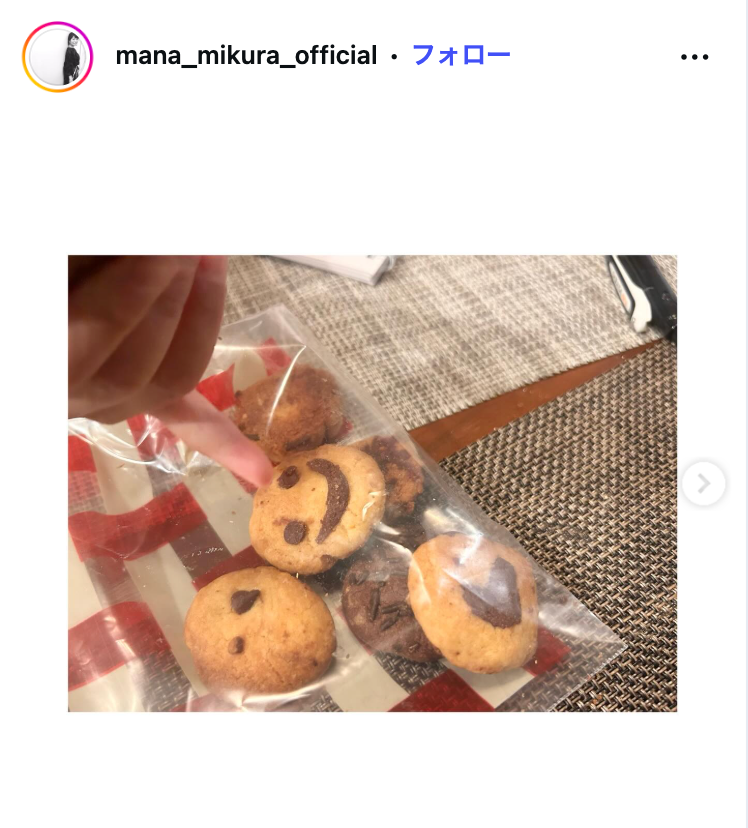Image resolution: width=748 pixels, height=828 pixels.
Task: Open the three-dot overflow menu
Action: coord(694,57)
